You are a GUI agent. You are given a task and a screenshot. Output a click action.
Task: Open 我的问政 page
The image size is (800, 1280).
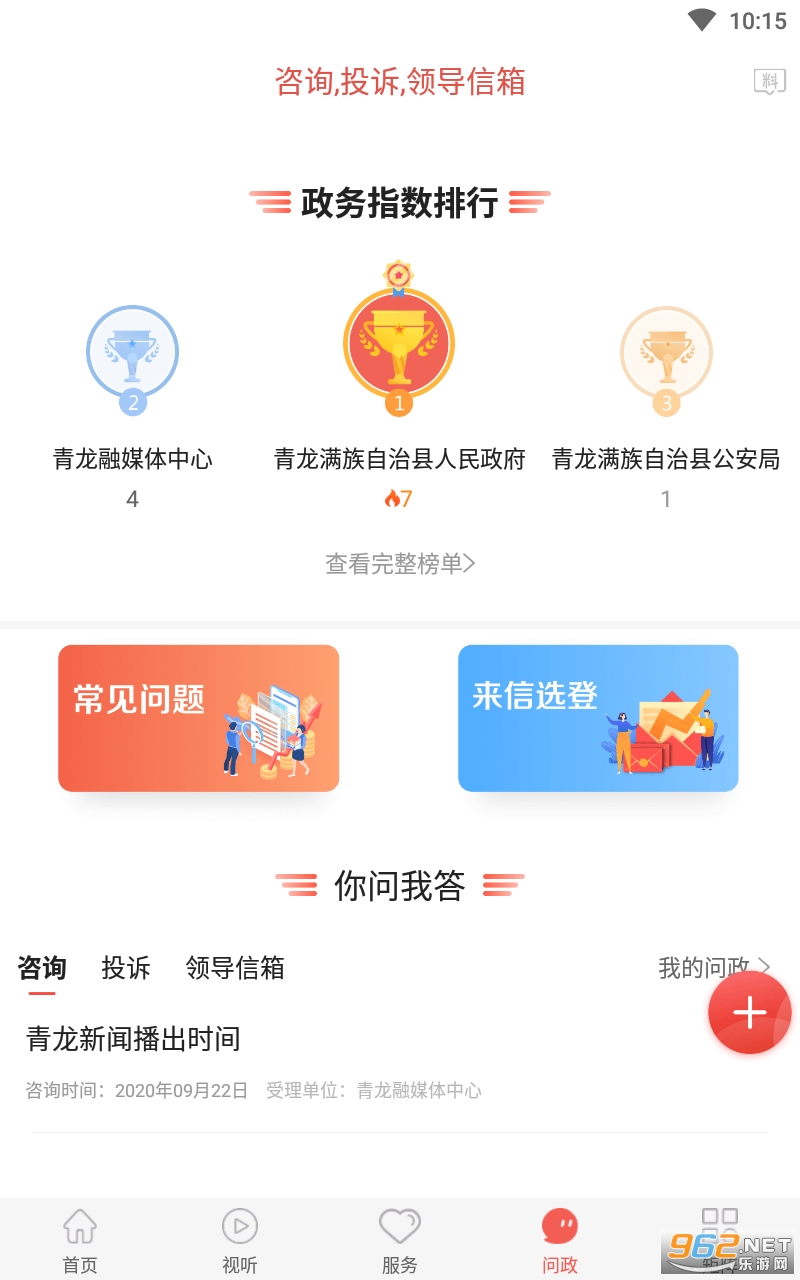706,968
